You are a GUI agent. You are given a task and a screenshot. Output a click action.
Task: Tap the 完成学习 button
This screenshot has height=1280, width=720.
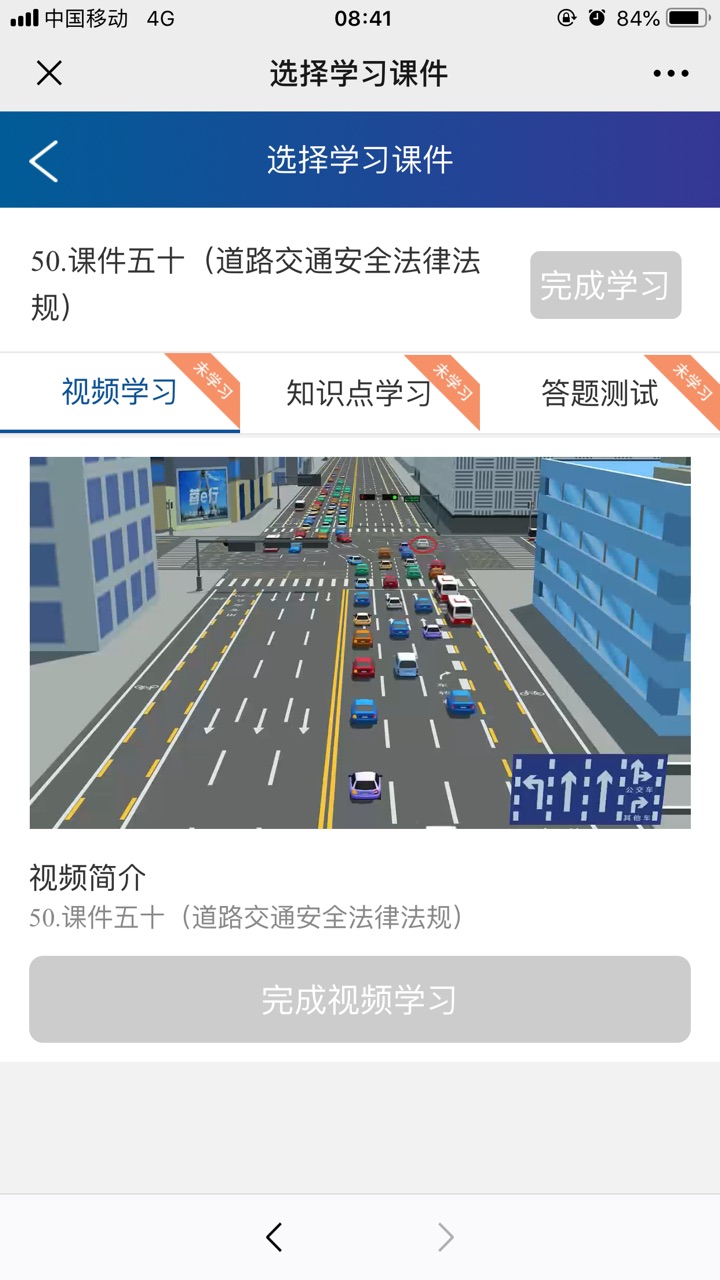(x=605, y=286)
